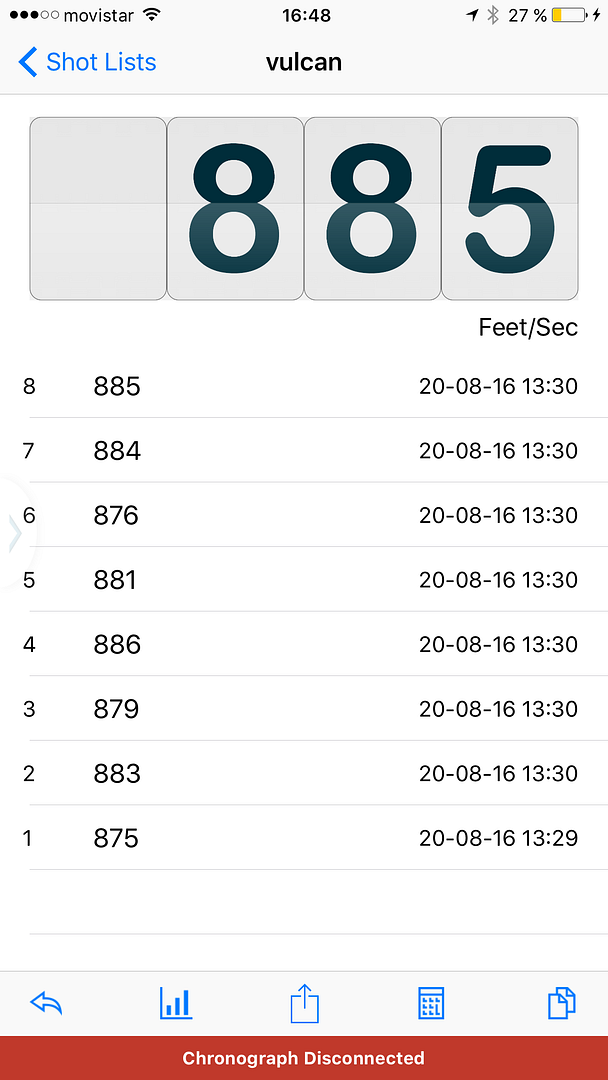Select shot 7 with 884 velocity
The height and width of the screenshot is (1080, 608).
[x=304, y=450]
